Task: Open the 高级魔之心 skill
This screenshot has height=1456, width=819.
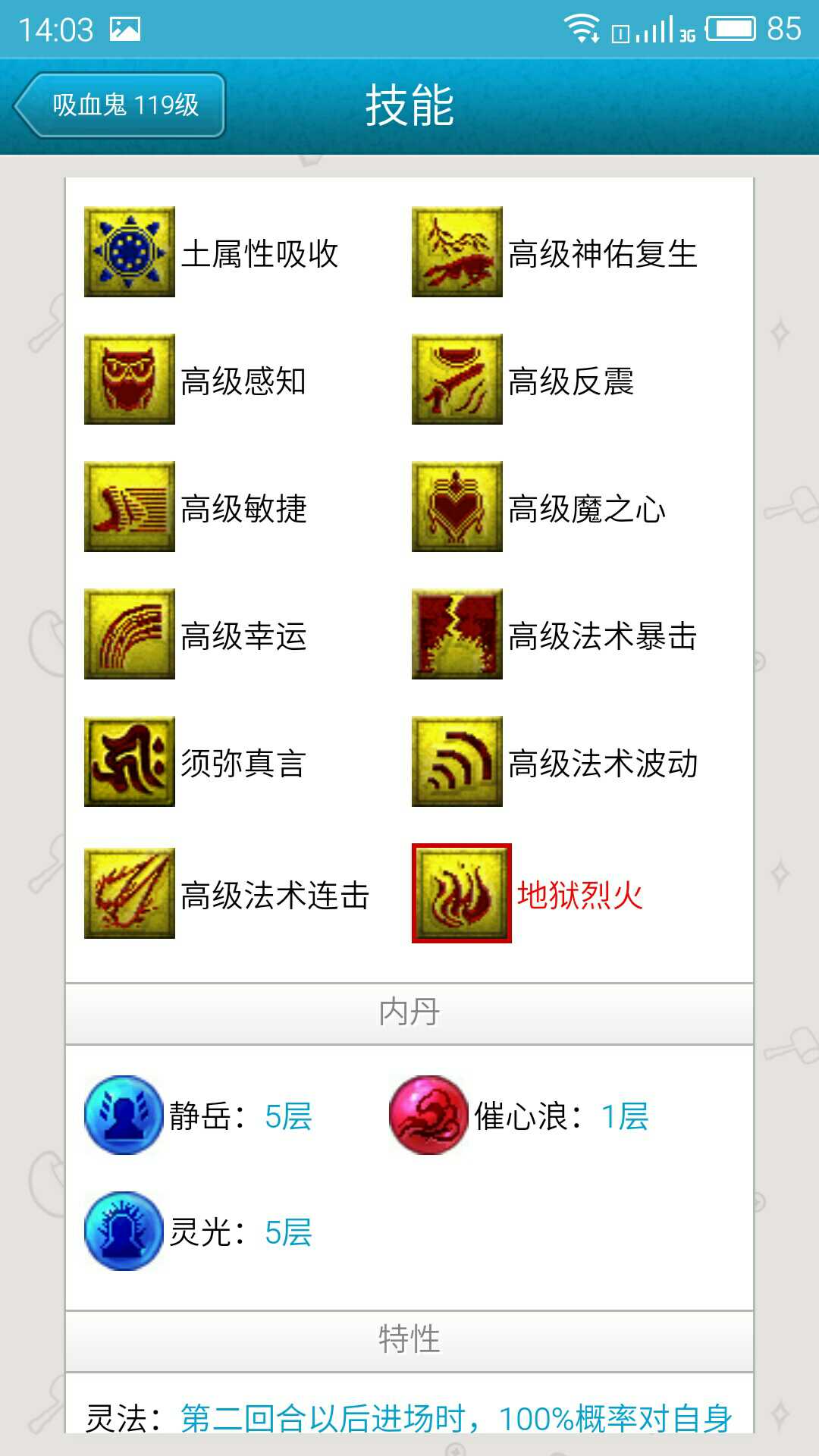Action: coord(457,507)
